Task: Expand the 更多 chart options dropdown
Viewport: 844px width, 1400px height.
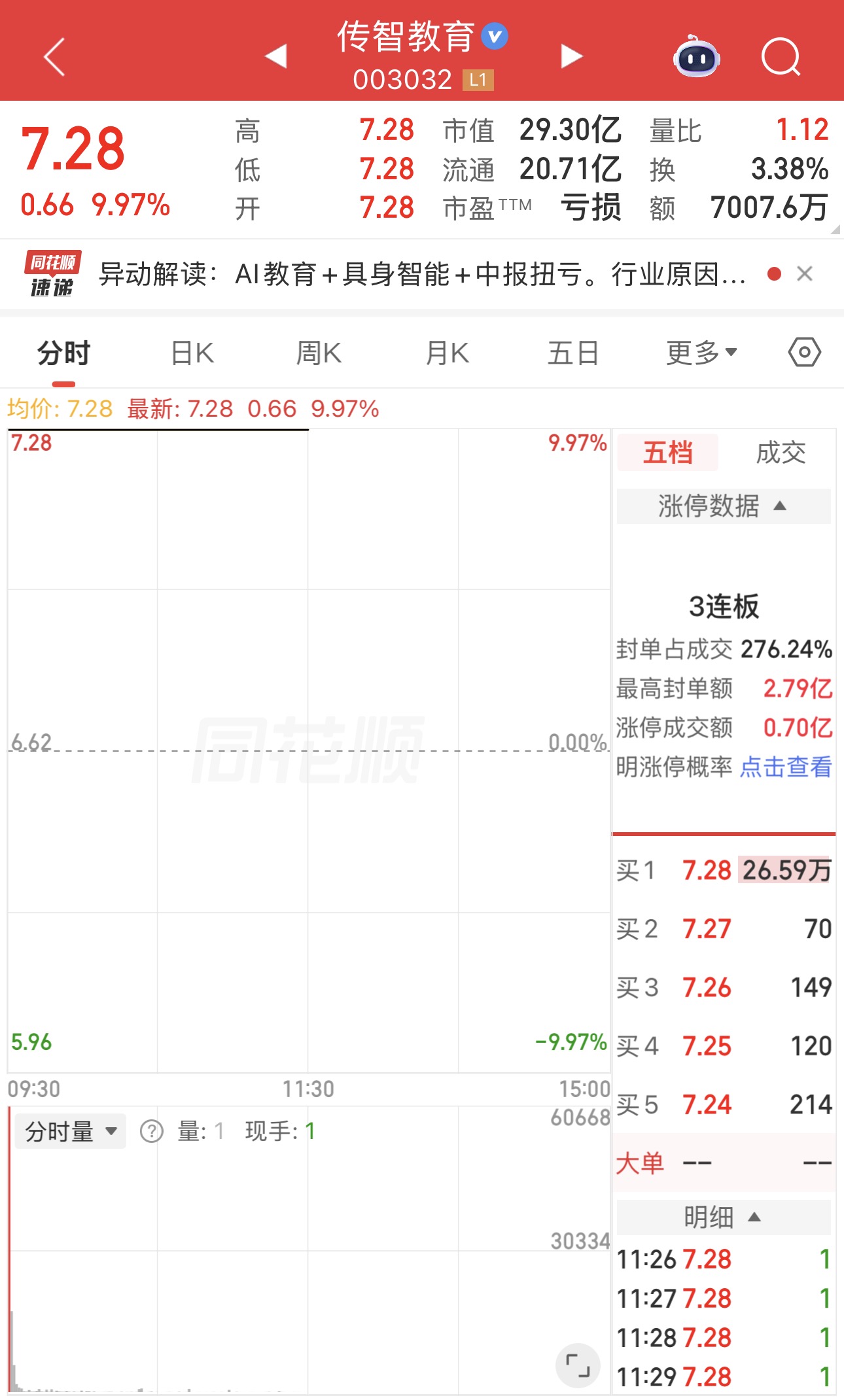Action: click(701, 353)
